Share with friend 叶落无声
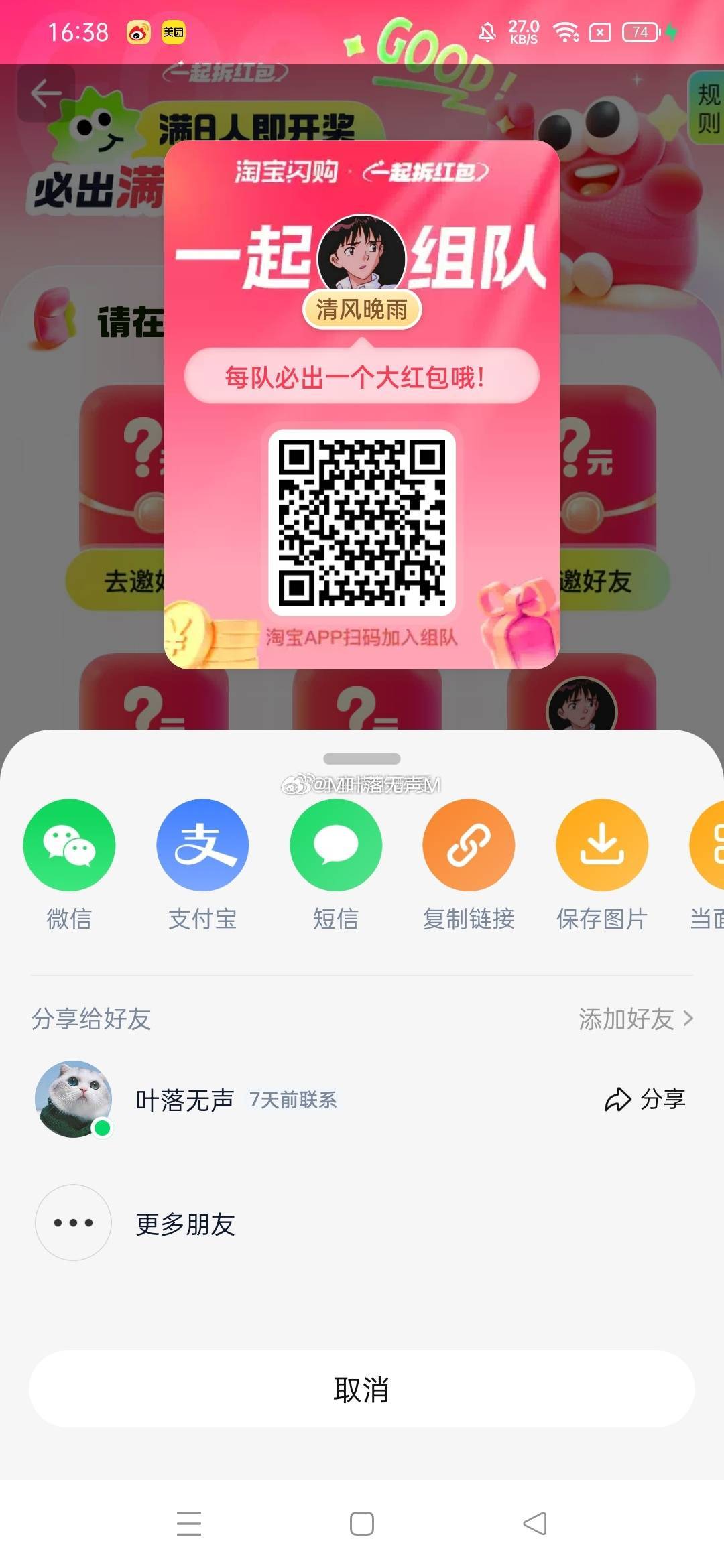This screenshot has height=1568, width=724. tap(644, 1099)
